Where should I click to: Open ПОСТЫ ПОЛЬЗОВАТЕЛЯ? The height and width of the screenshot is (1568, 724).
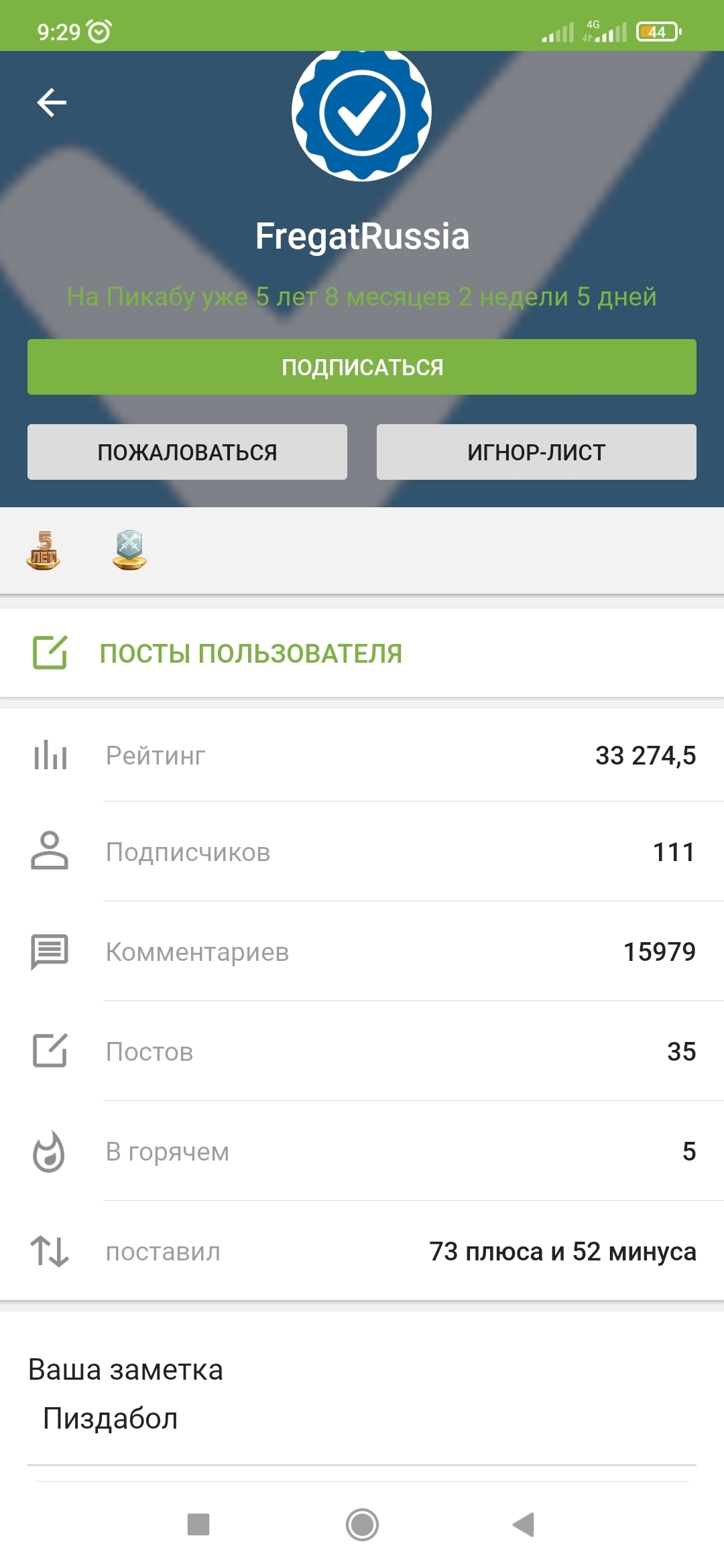pyautogui.click(x=251, y=653)
